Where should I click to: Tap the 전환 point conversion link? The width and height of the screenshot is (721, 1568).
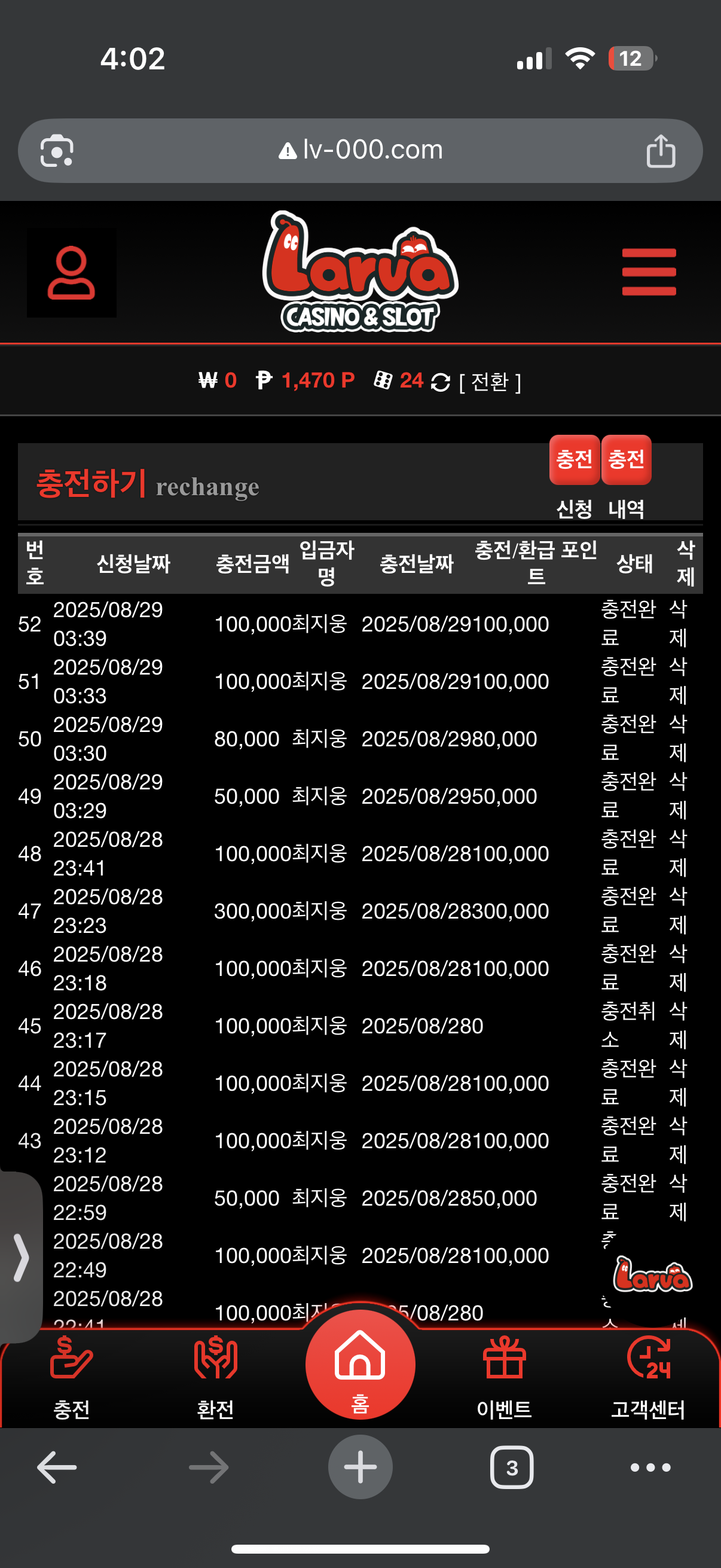[490, 382]
